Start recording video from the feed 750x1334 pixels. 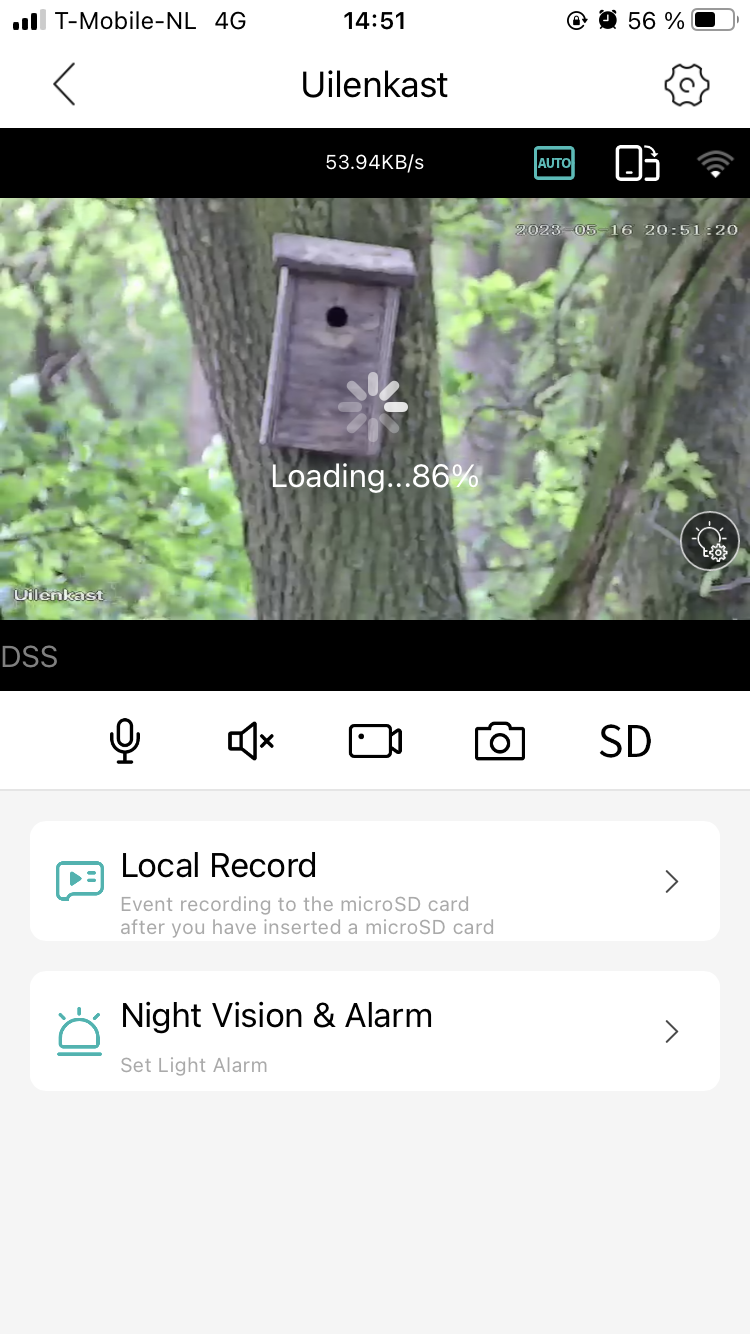(375, 741)
